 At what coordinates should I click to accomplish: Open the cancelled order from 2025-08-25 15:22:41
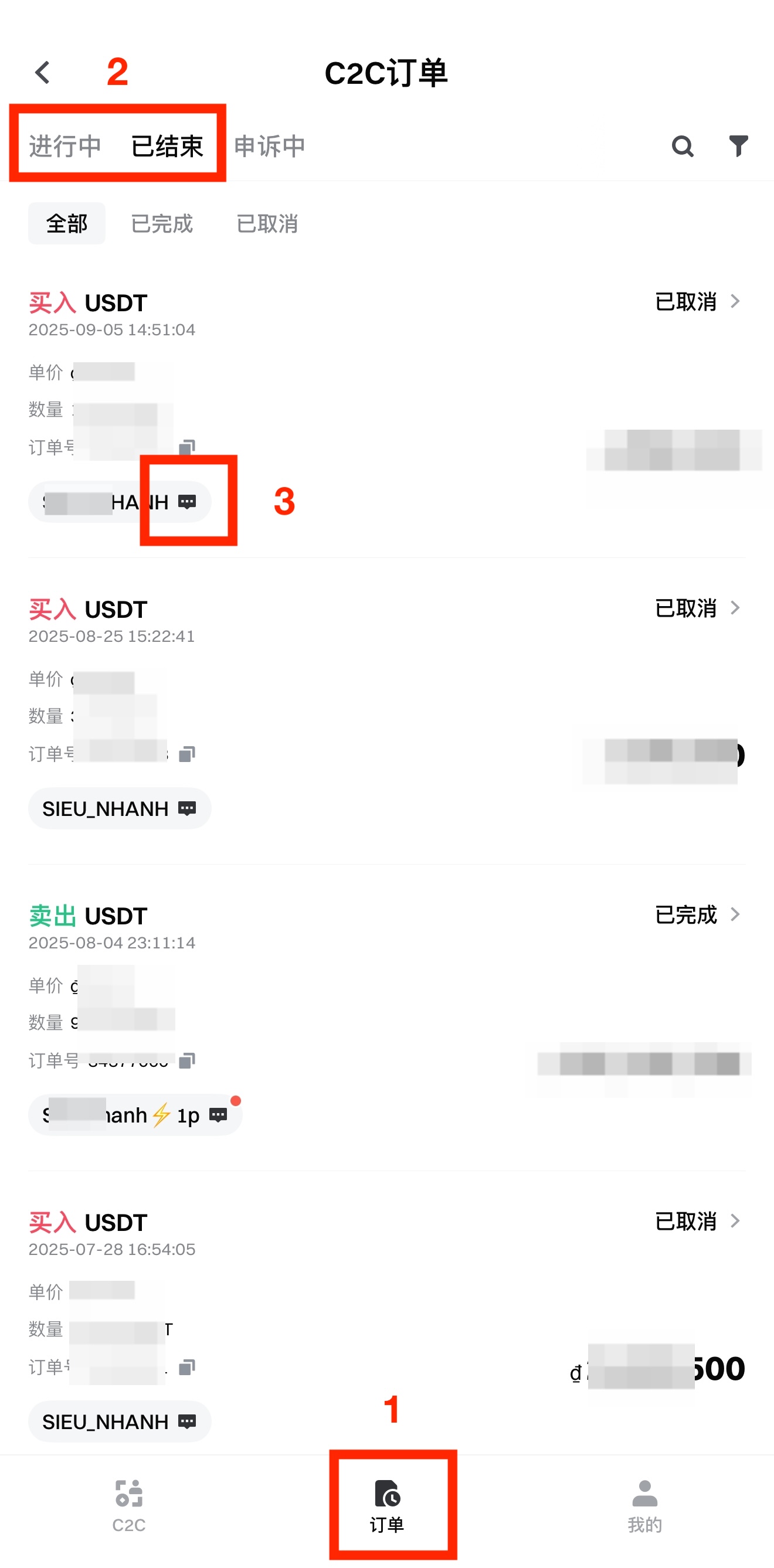coord(697,608)
